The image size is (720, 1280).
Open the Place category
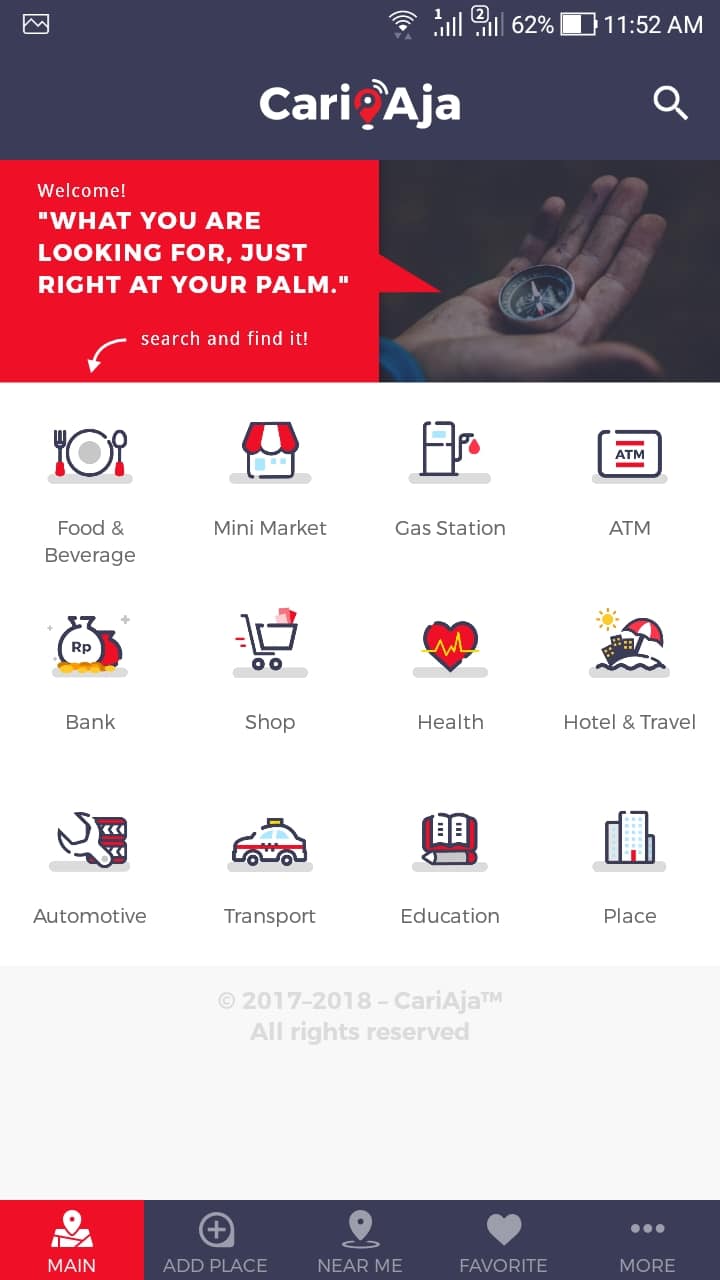tap(630, 867)
